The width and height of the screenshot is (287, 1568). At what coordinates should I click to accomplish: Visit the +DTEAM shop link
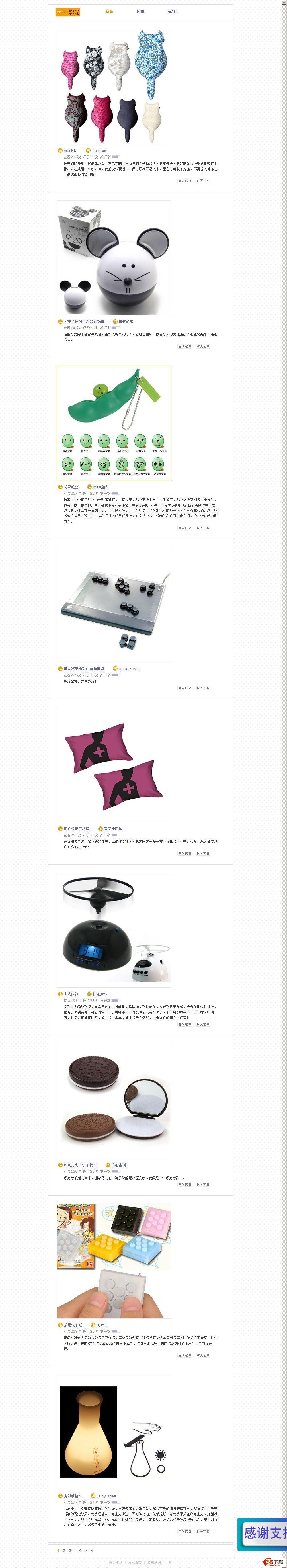(100, 151)
